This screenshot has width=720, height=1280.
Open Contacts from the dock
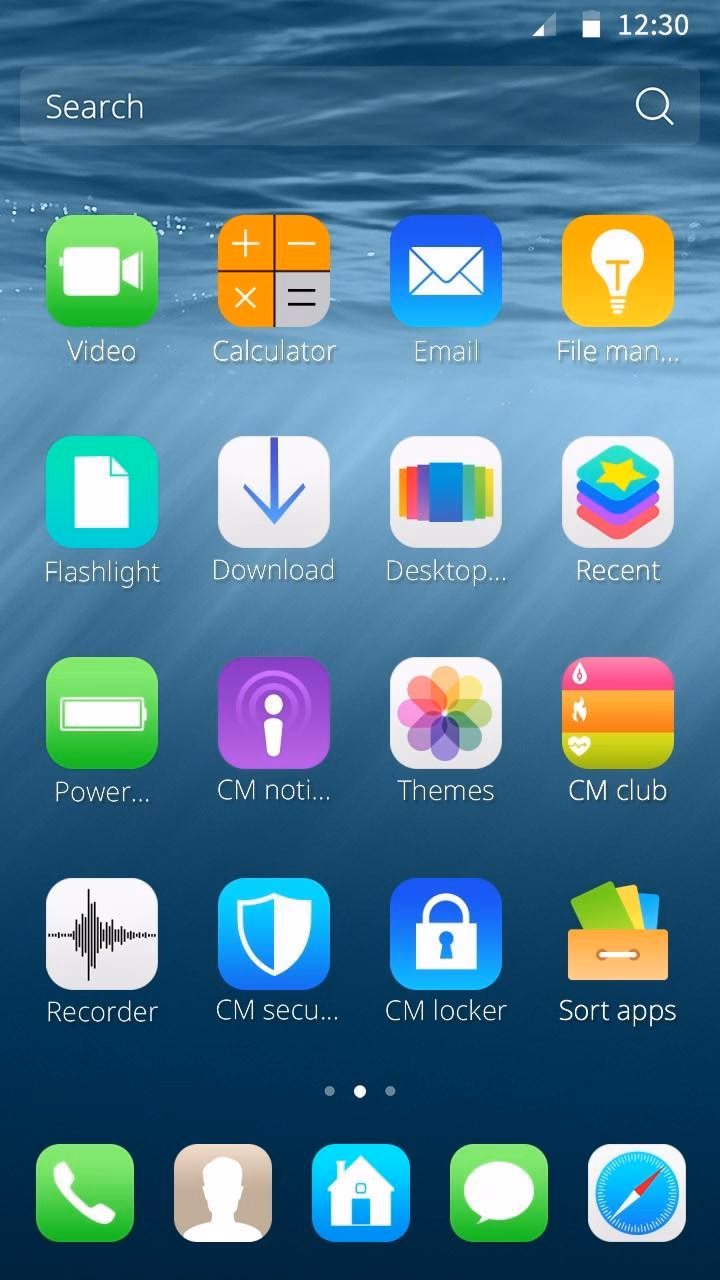click(222, 1193)
